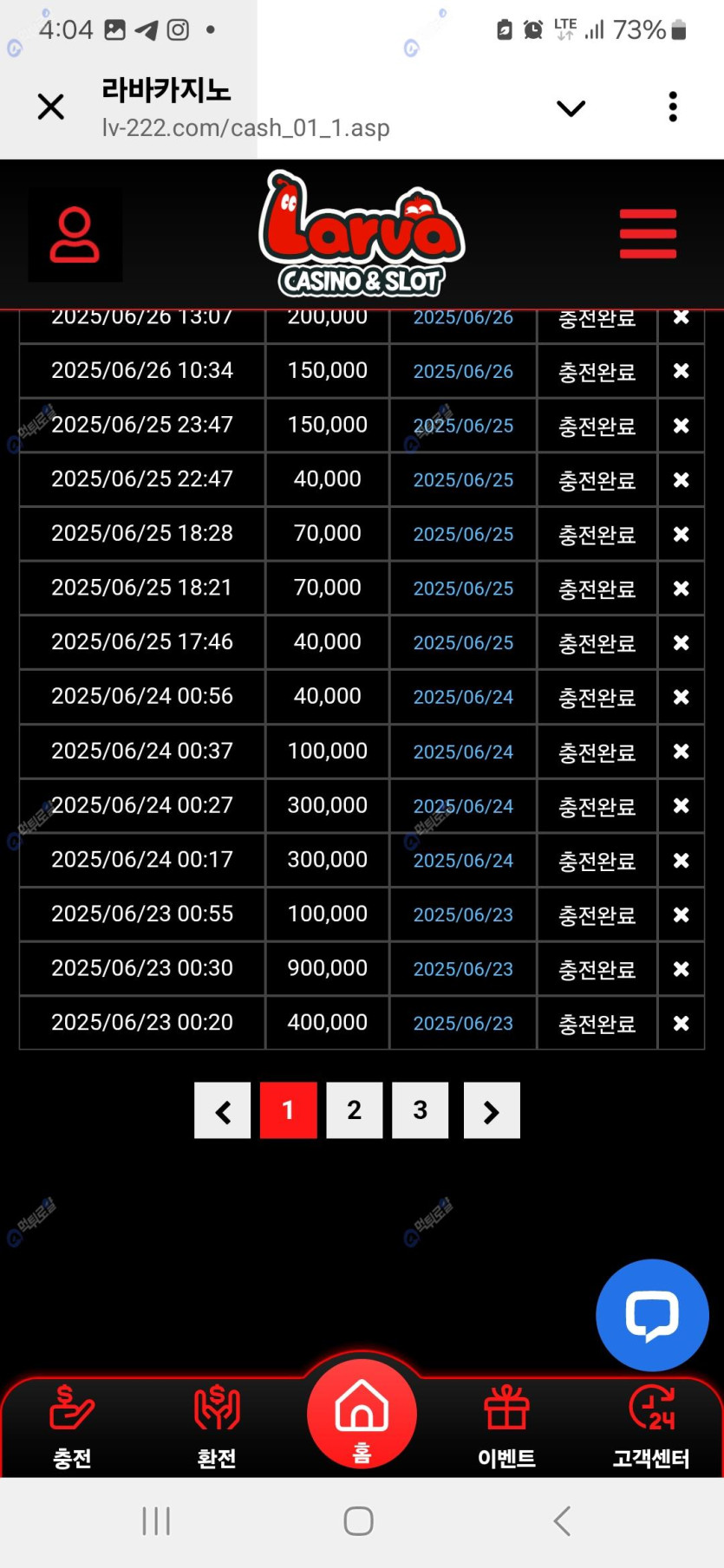
Task: Open the blue live chat bubble
Action: coord(652,1315)
